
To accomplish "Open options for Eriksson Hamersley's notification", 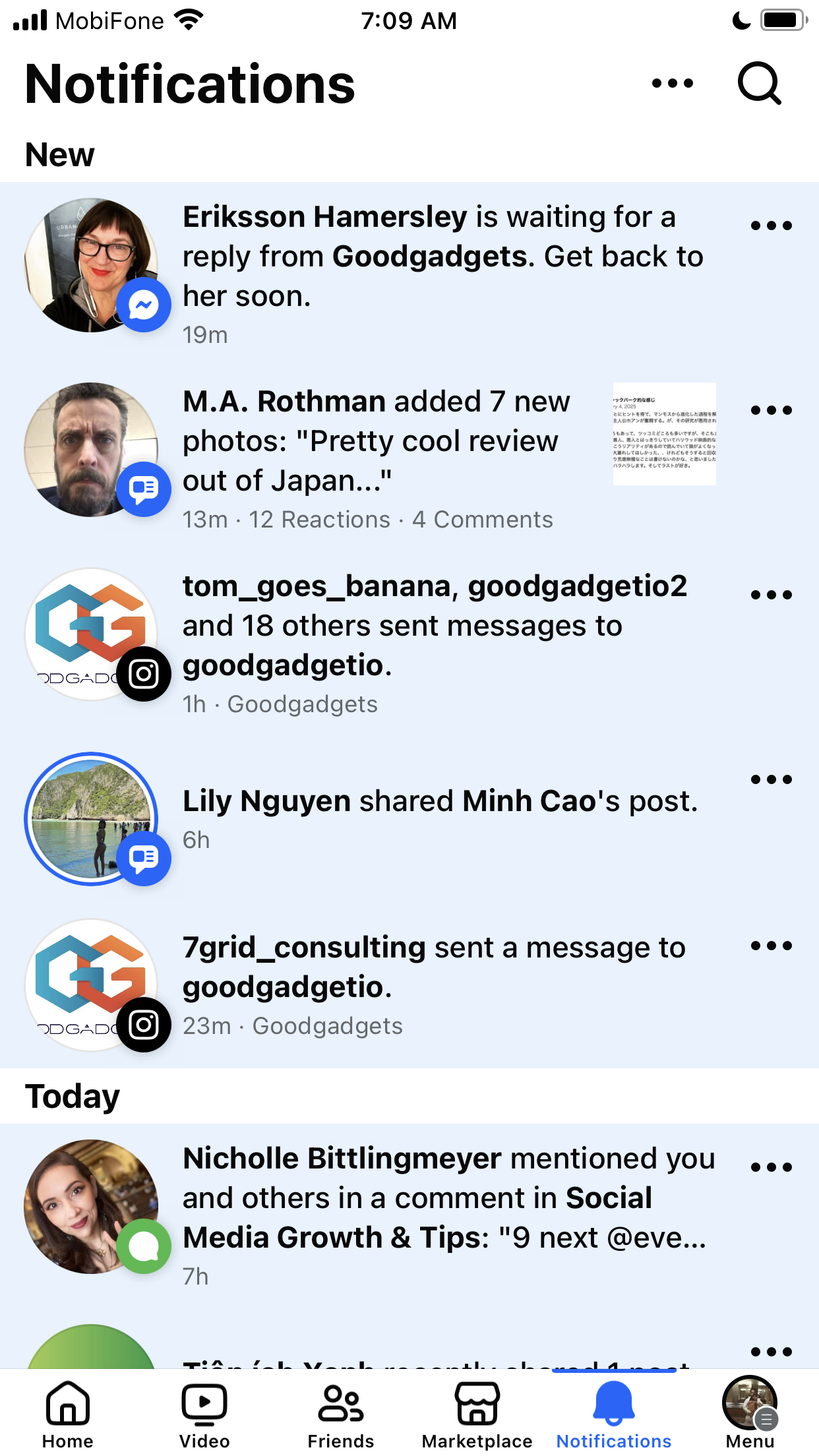I will coord(771,226).
